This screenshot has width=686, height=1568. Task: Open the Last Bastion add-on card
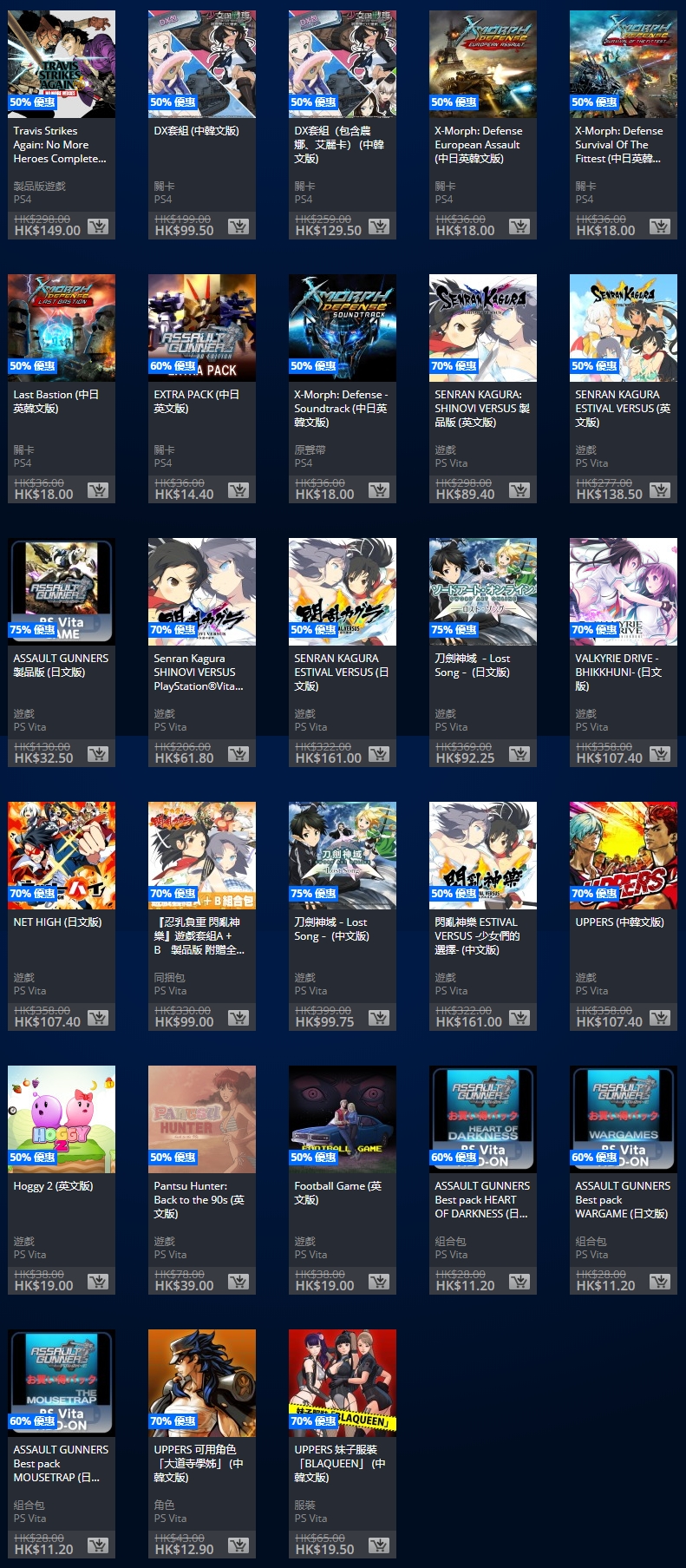click(61, 328)
